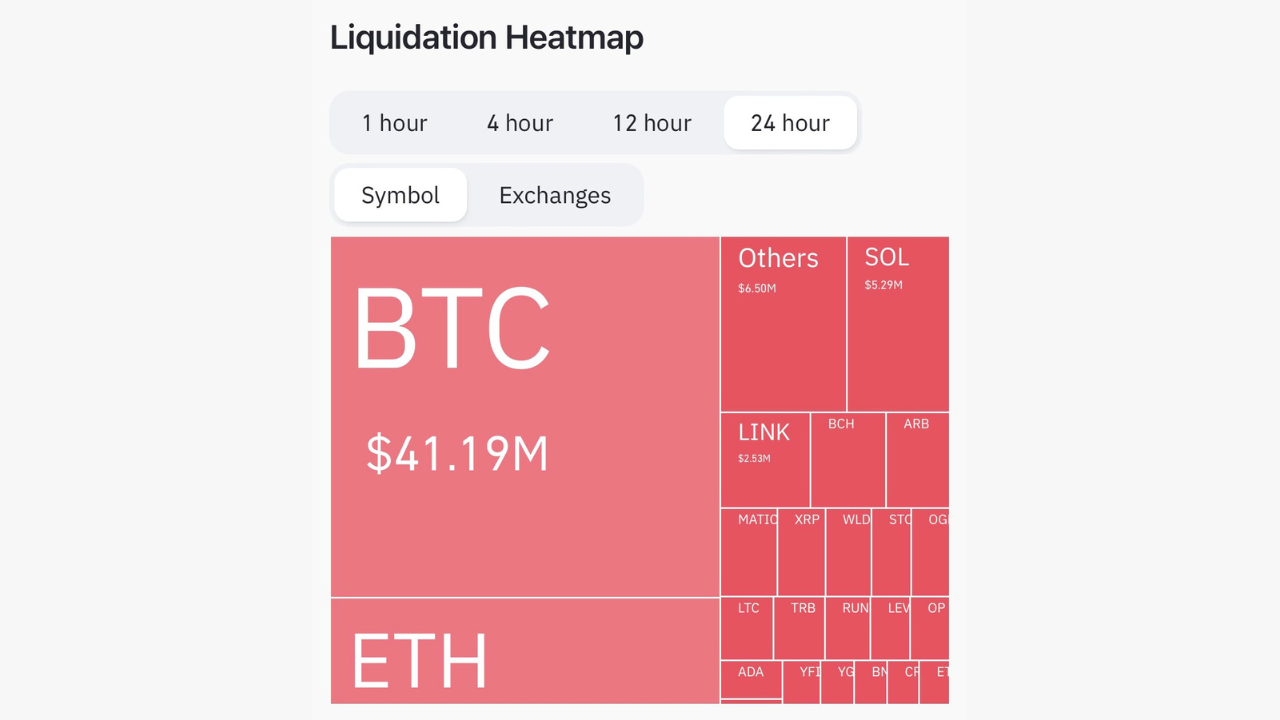Select the 24 hour timeframe

pos(790,123)
